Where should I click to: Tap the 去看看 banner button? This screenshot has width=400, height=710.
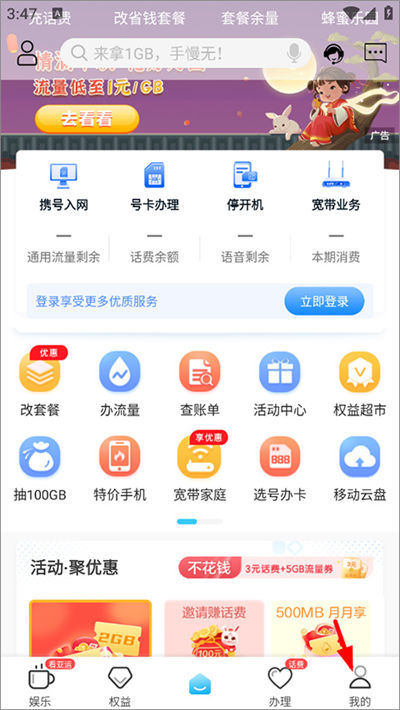[87, 119]
